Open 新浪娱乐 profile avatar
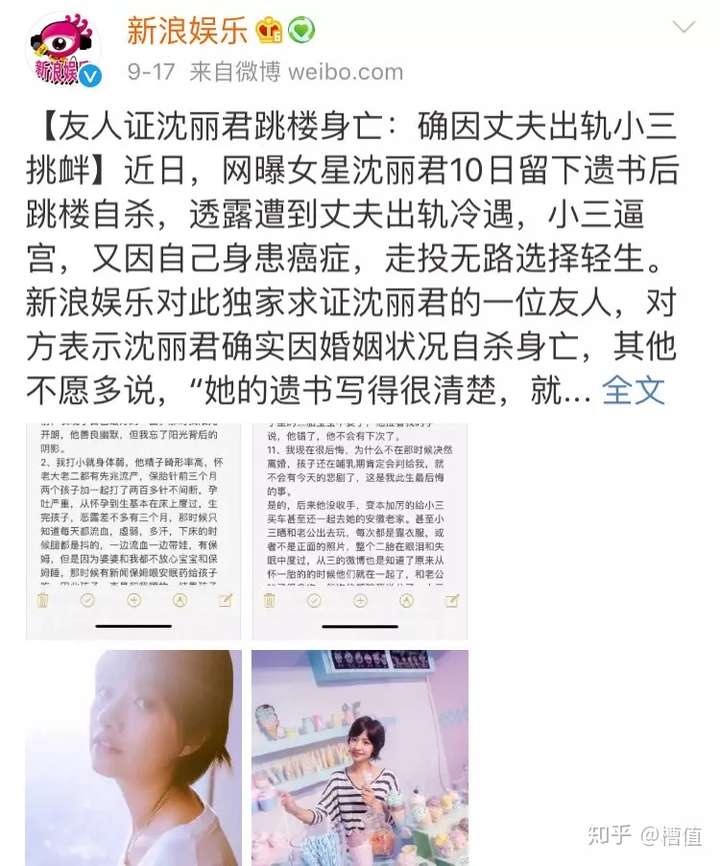This screenshot has width=720, height=866. [65, 50]
